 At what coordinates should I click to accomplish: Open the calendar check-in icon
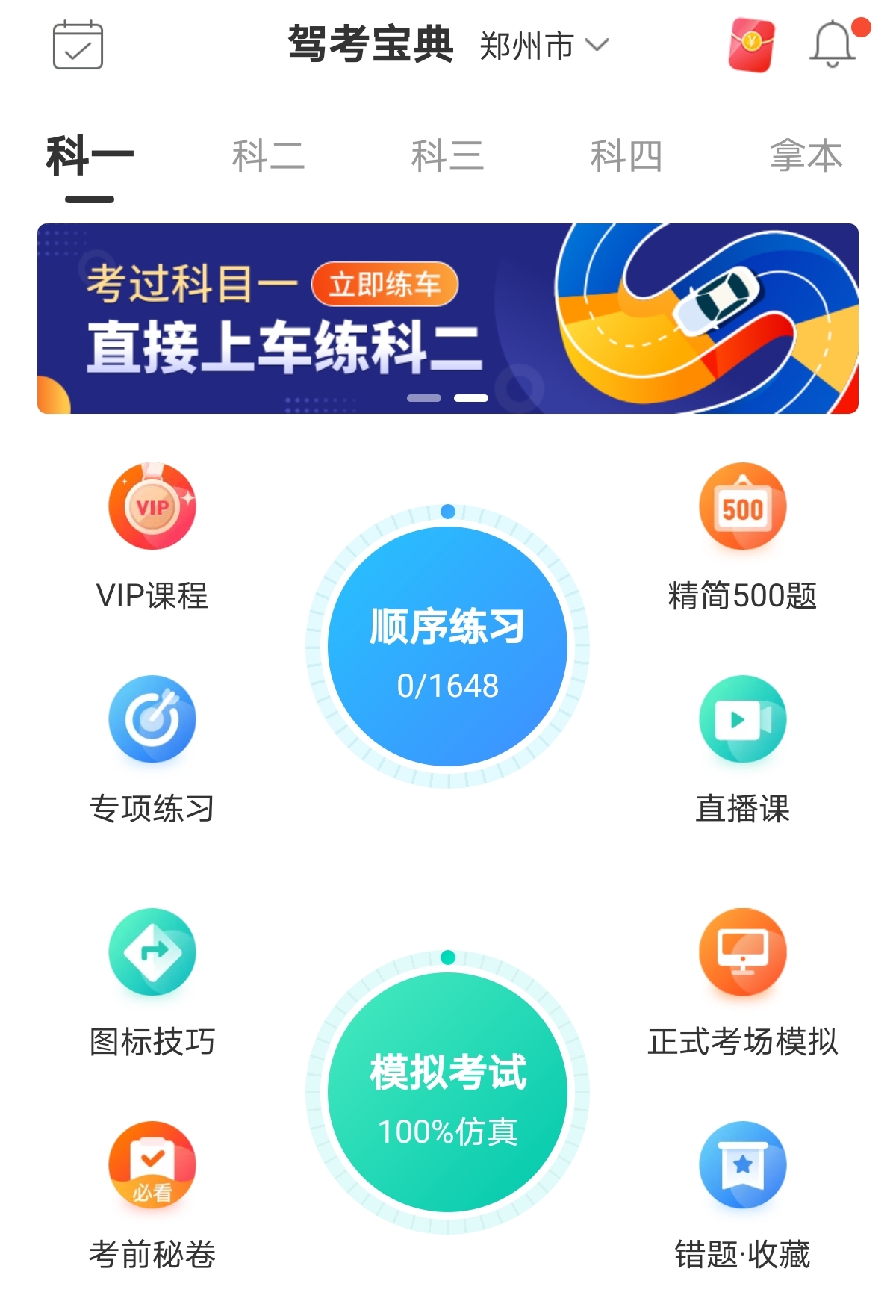coord(78,46)
